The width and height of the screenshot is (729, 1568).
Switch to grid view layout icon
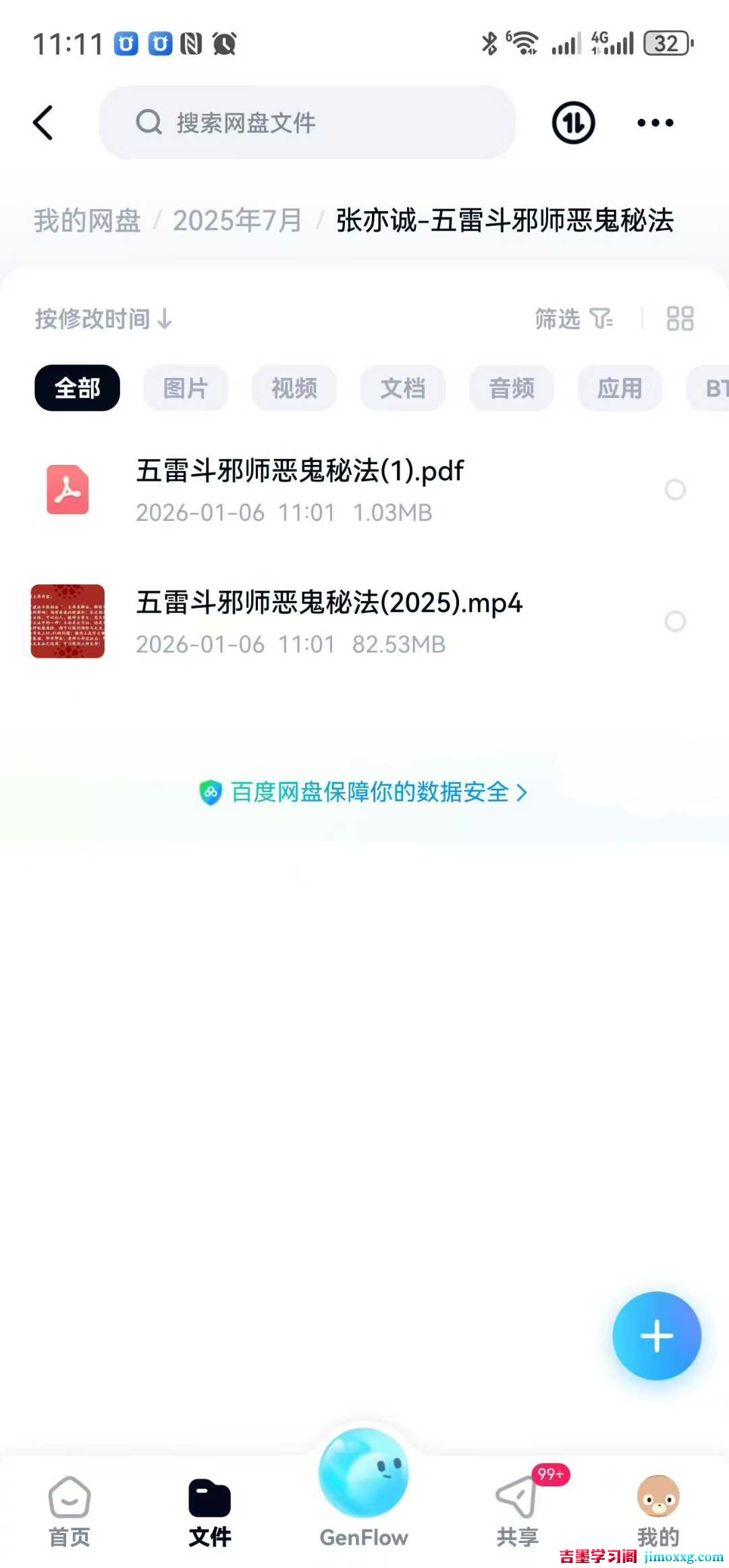pos(679,319)
